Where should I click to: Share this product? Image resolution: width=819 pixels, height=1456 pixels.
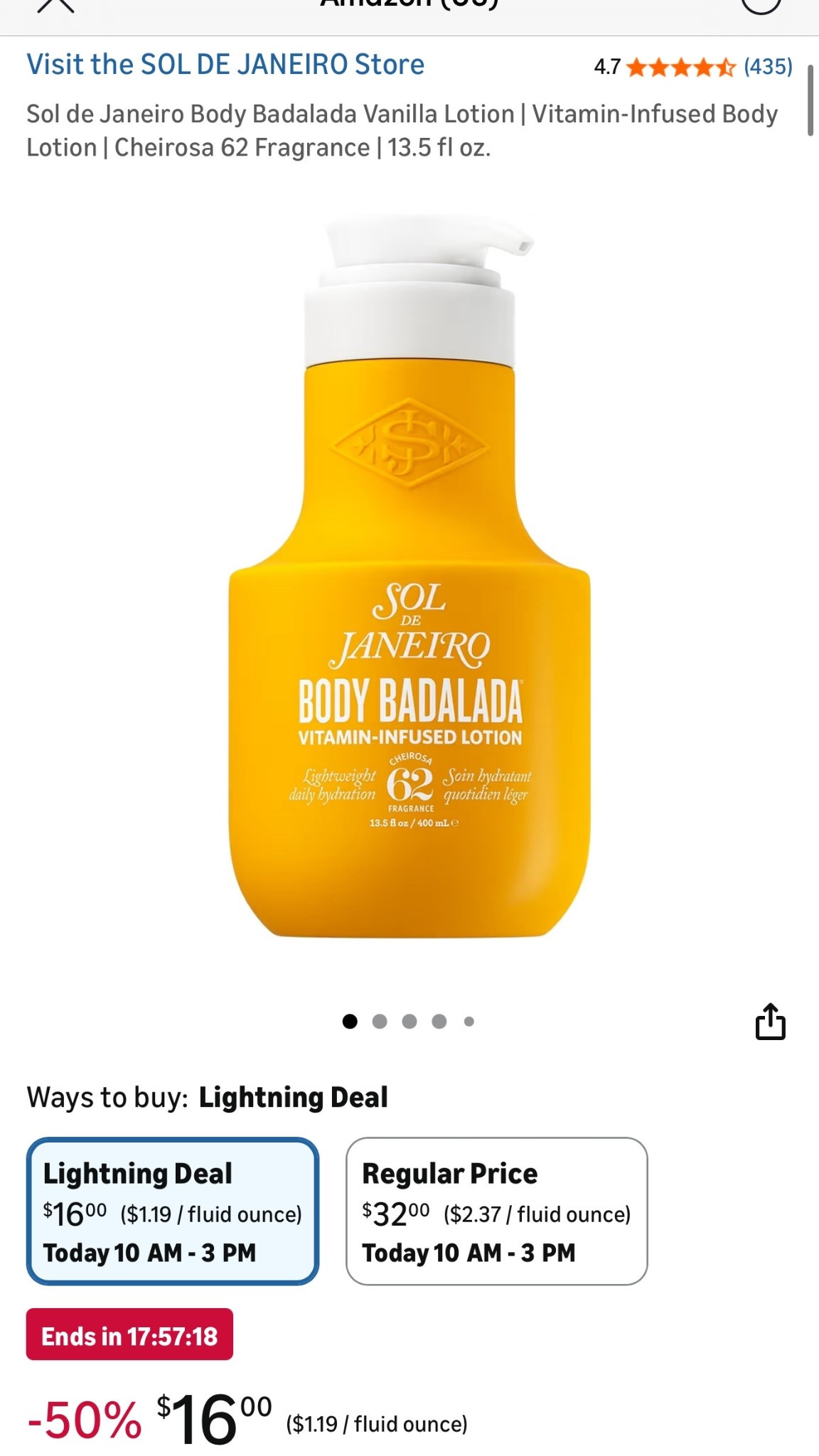tap(770, 1022)
